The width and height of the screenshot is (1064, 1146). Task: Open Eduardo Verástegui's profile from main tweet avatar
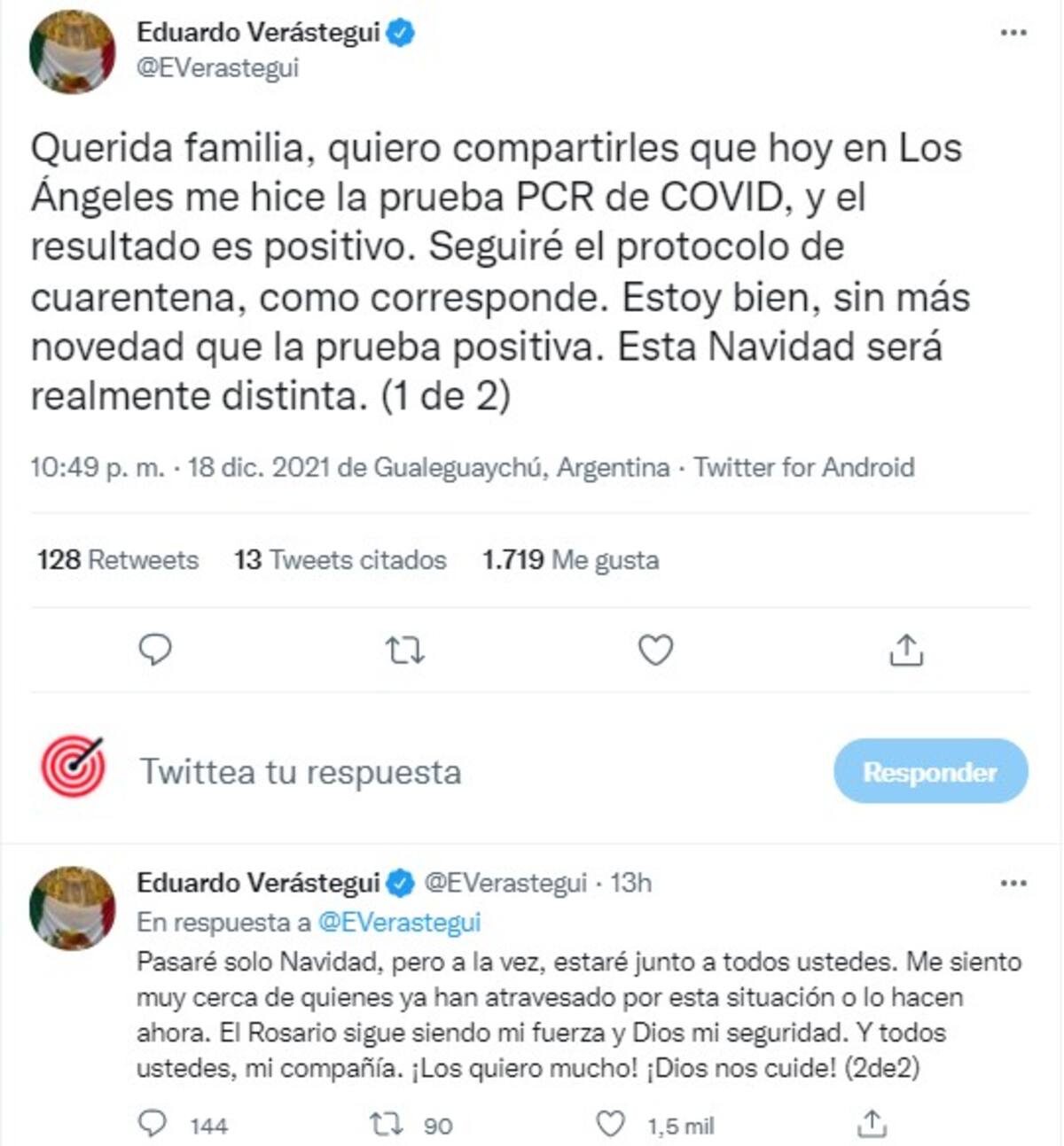coord(72,51)
